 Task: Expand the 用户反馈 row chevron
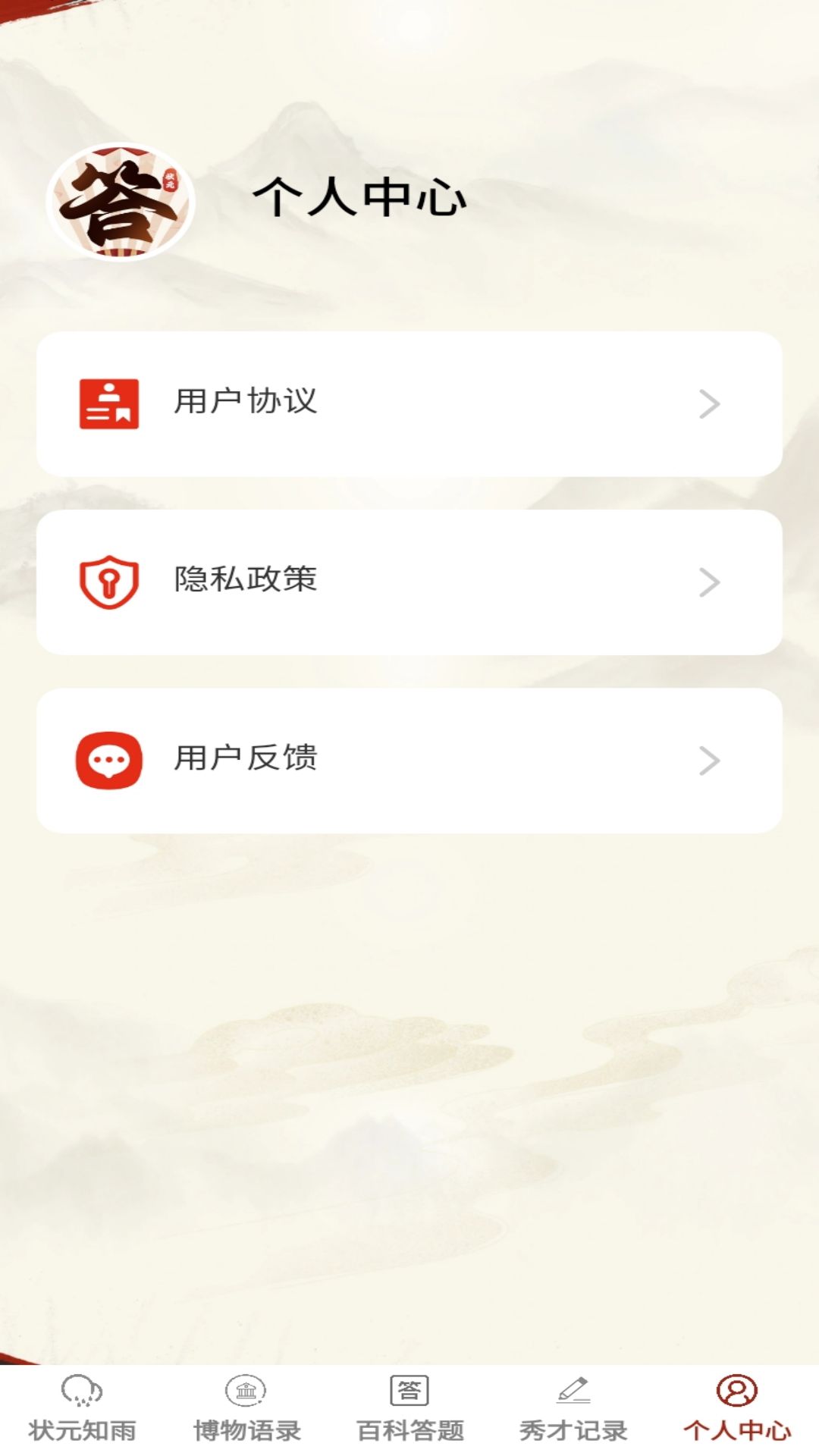tap(709, 760)
